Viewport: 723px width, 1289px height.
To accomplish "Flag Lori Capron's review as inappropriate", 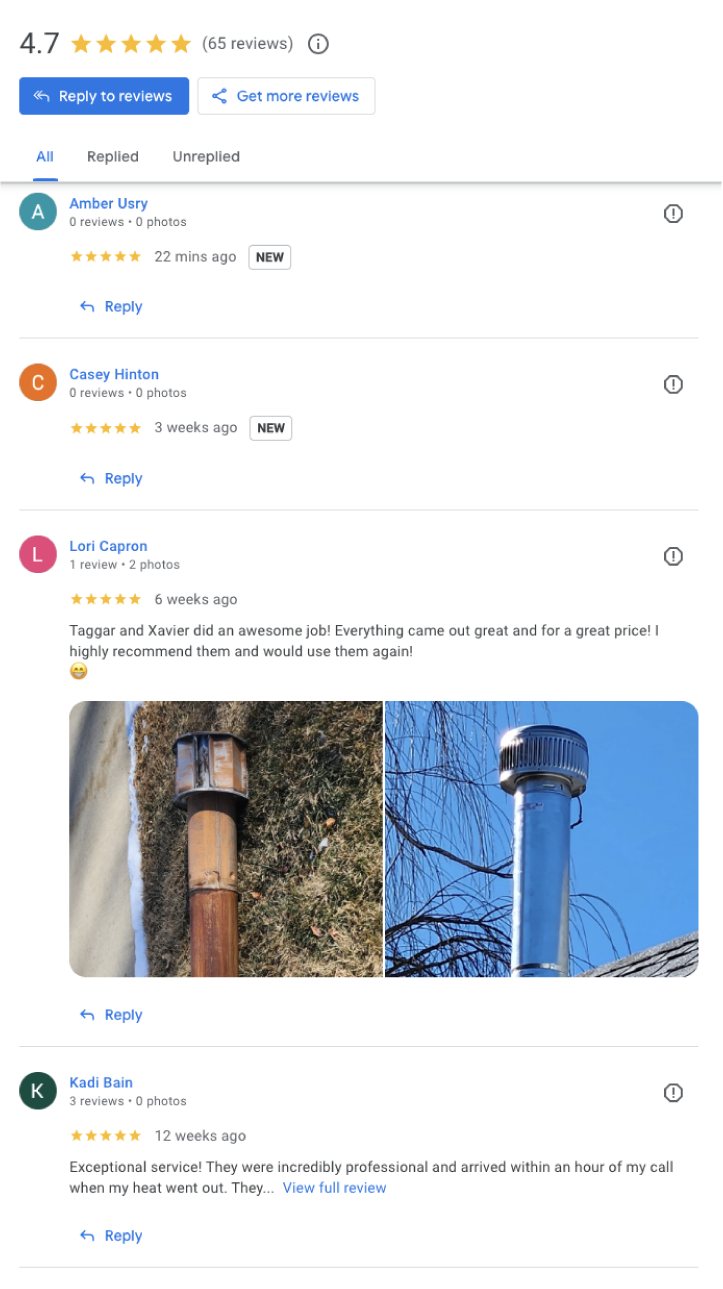I will tap(673, 556).
